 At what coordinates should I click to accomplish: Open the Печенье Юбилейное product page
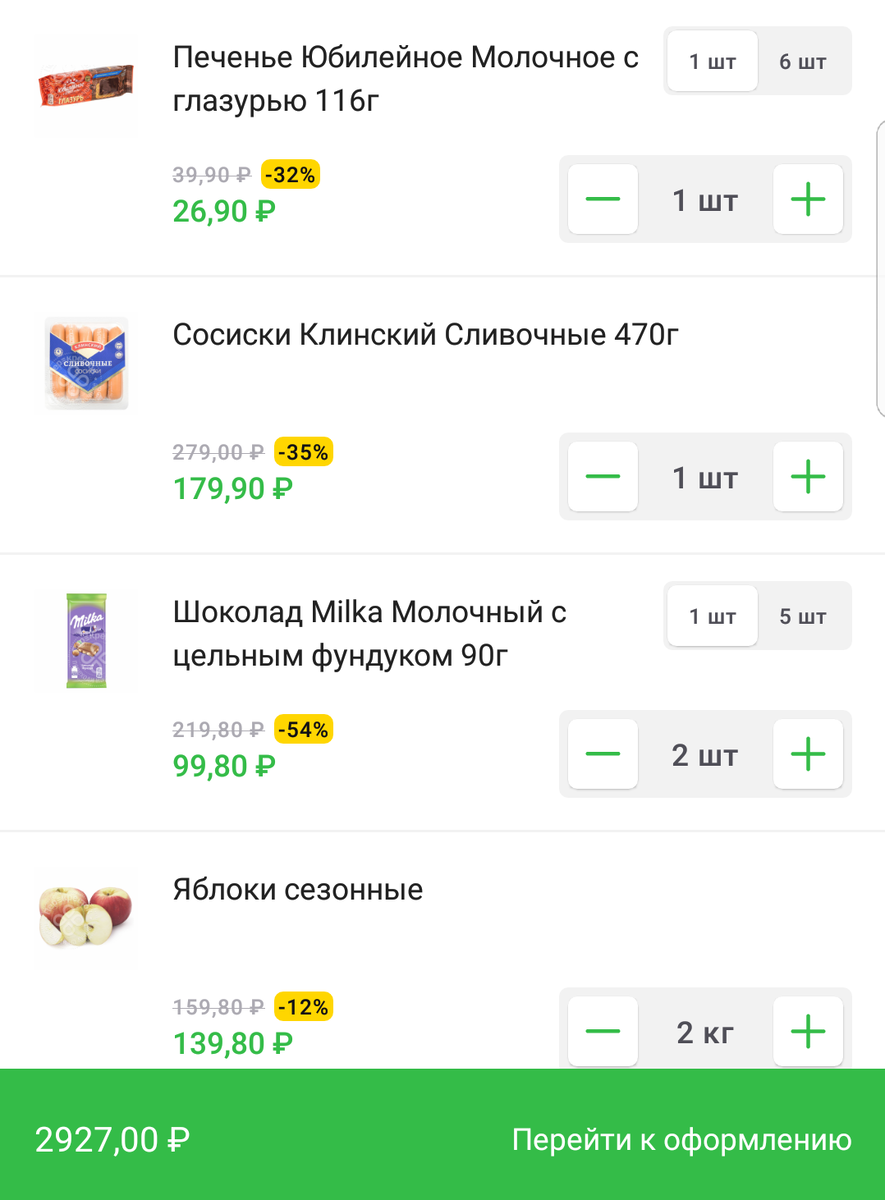point(405,79)
